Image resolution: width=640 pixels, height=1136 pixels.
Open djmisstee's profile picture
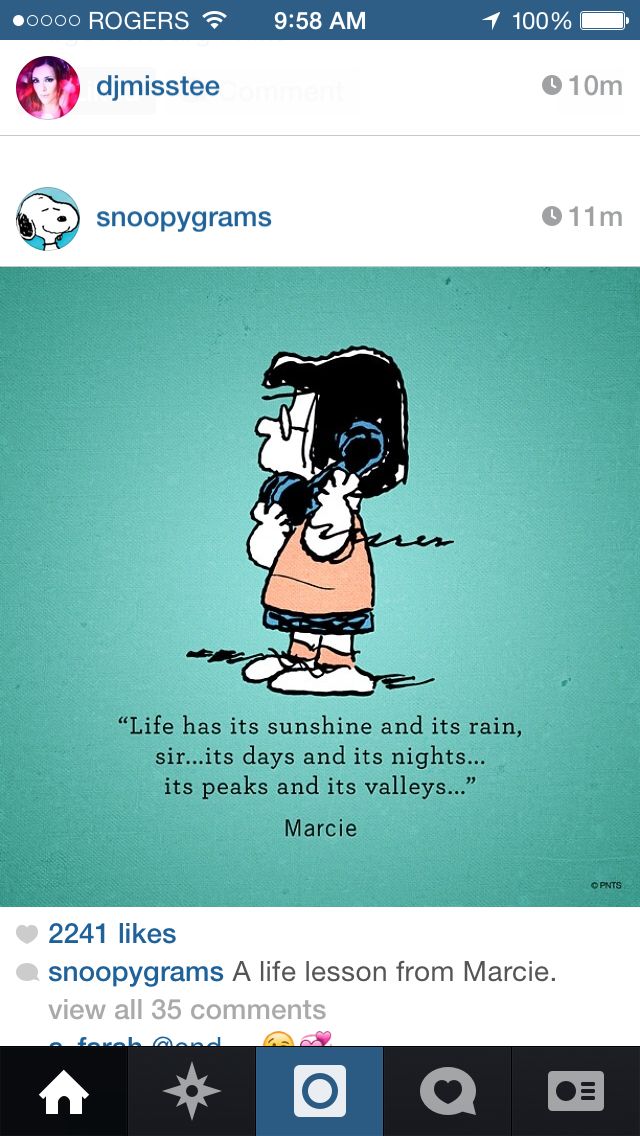pyautogui.click(x=48, y=88)
